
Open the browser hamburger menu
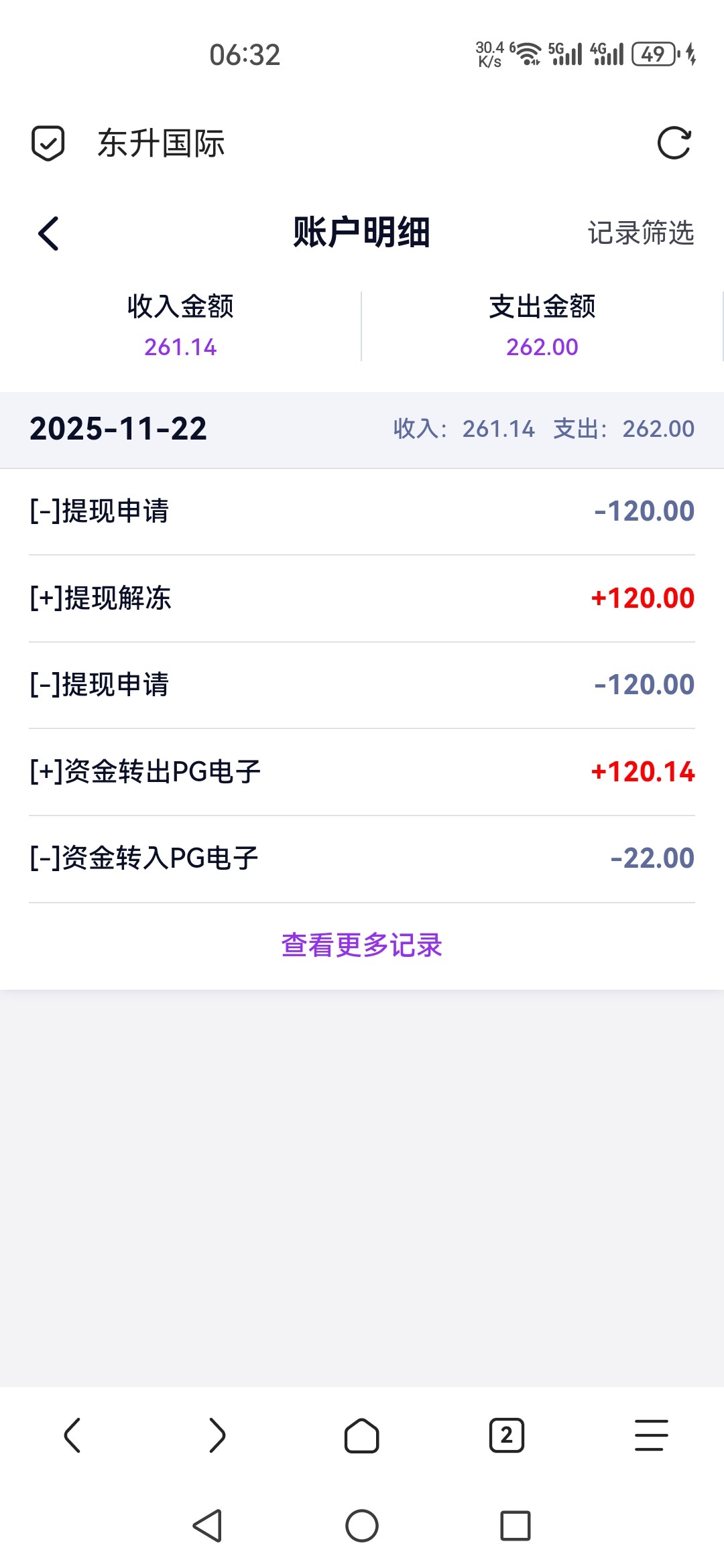(651, 1435)
